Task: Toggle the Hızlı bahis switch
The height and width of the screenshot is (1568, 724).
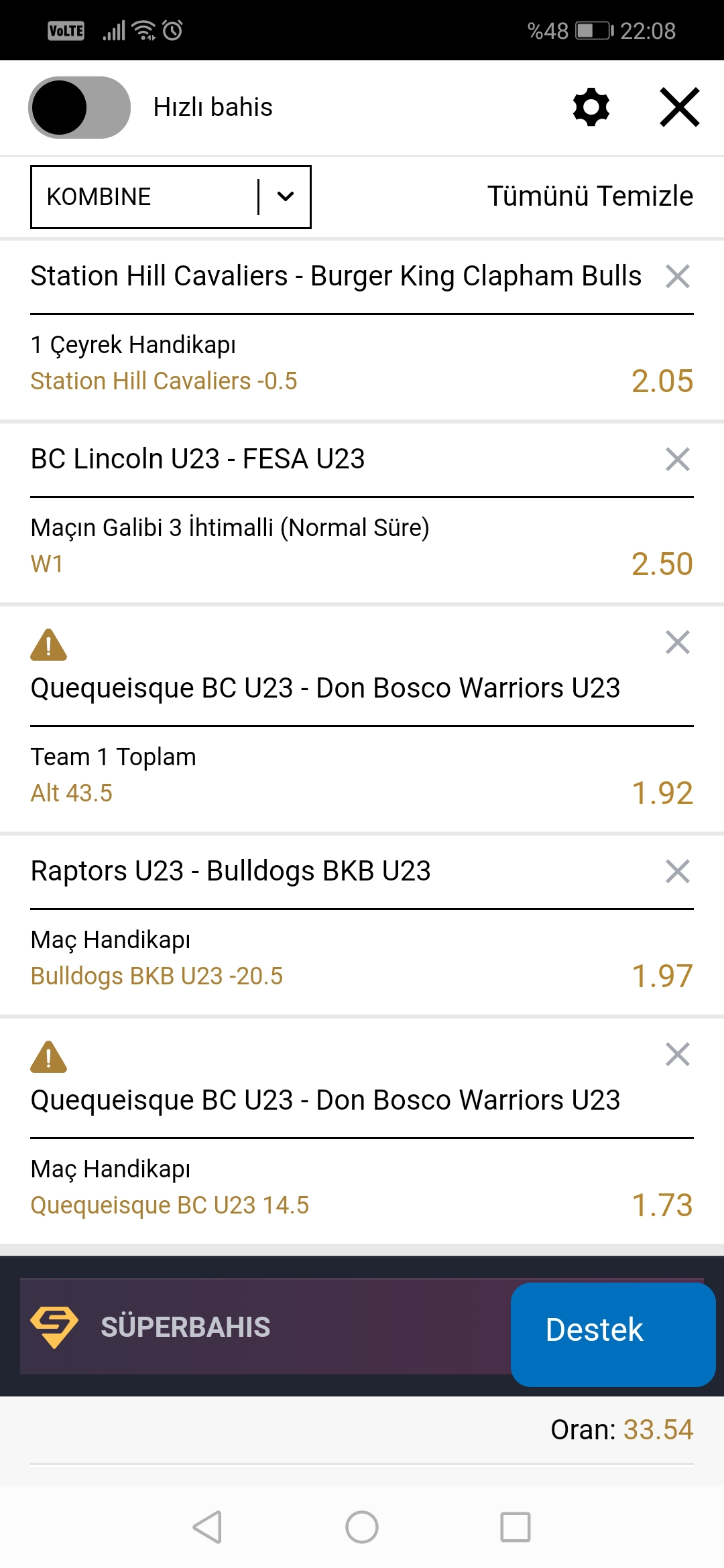Action: click(79, 107)
